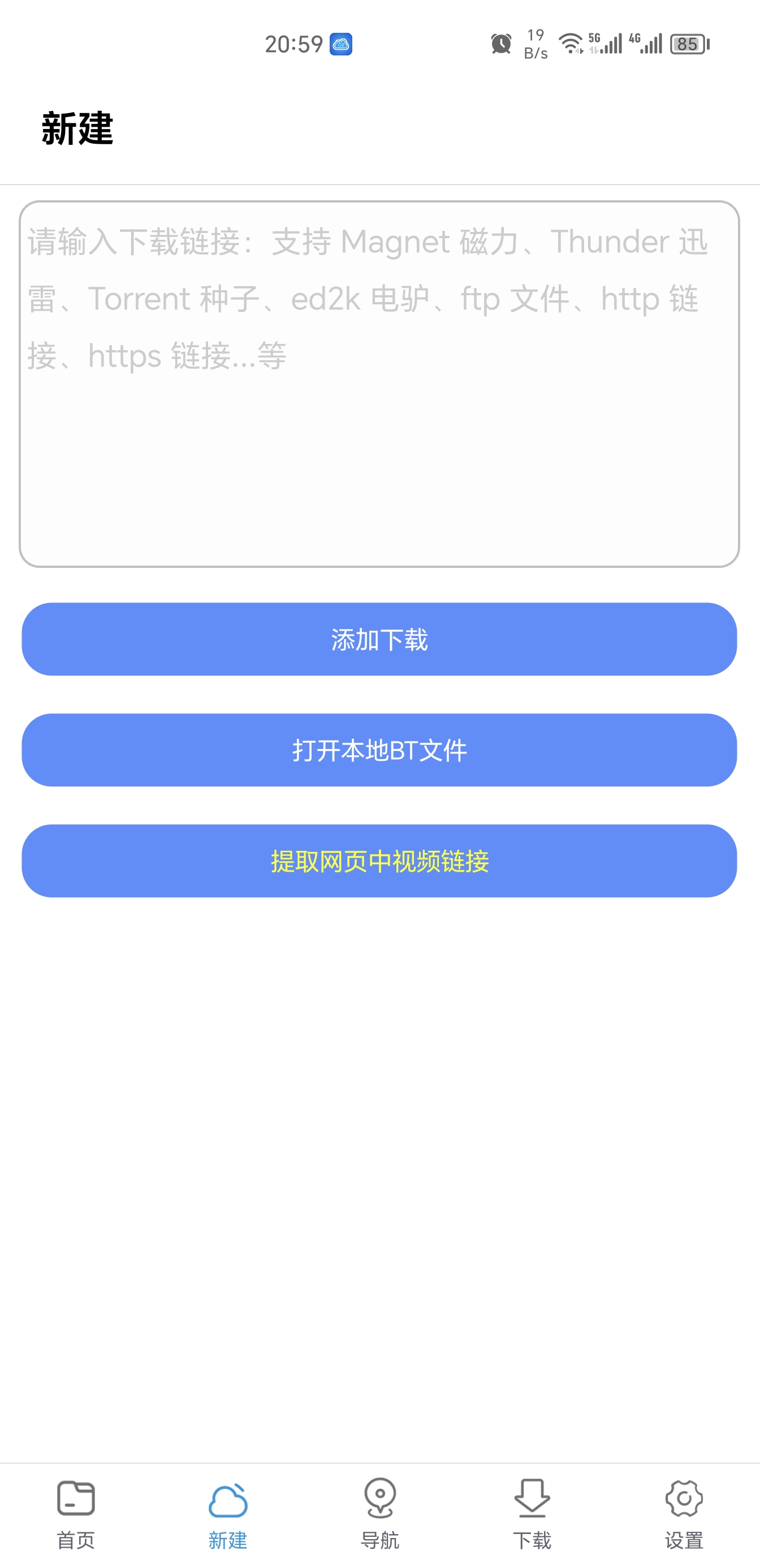
Task: Open the 下载 tab
Action: click(533, 1514)
